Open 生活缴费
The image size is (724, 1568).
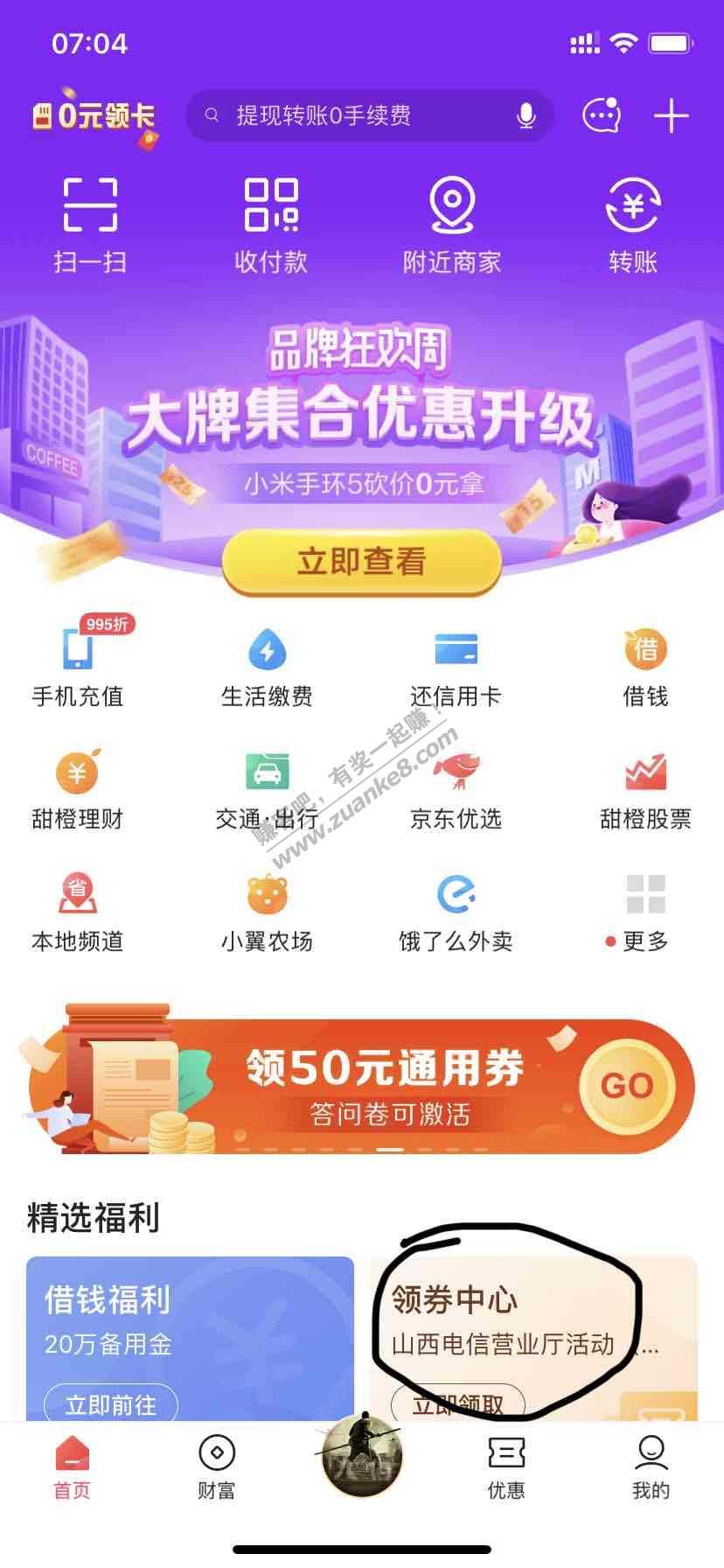click(x=267, y=668)
